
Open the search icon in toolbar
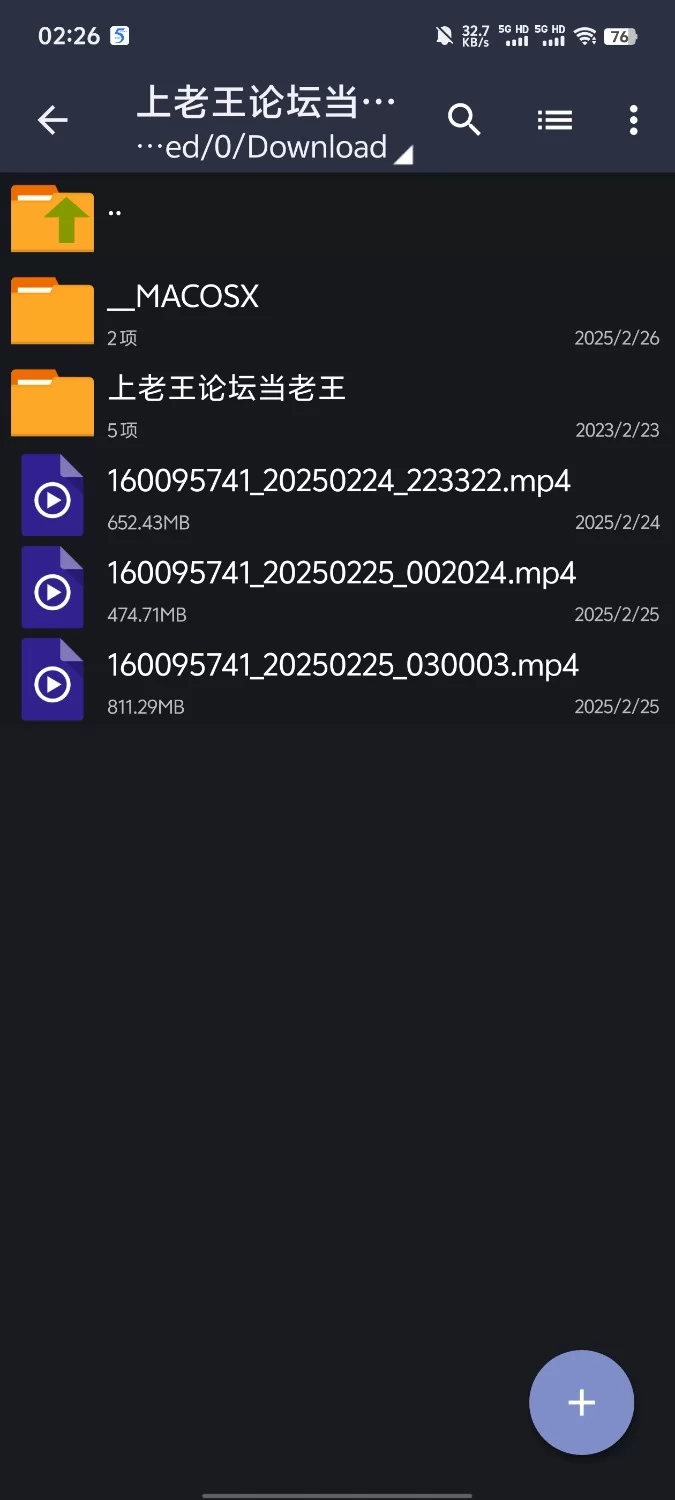coord(464,120)
